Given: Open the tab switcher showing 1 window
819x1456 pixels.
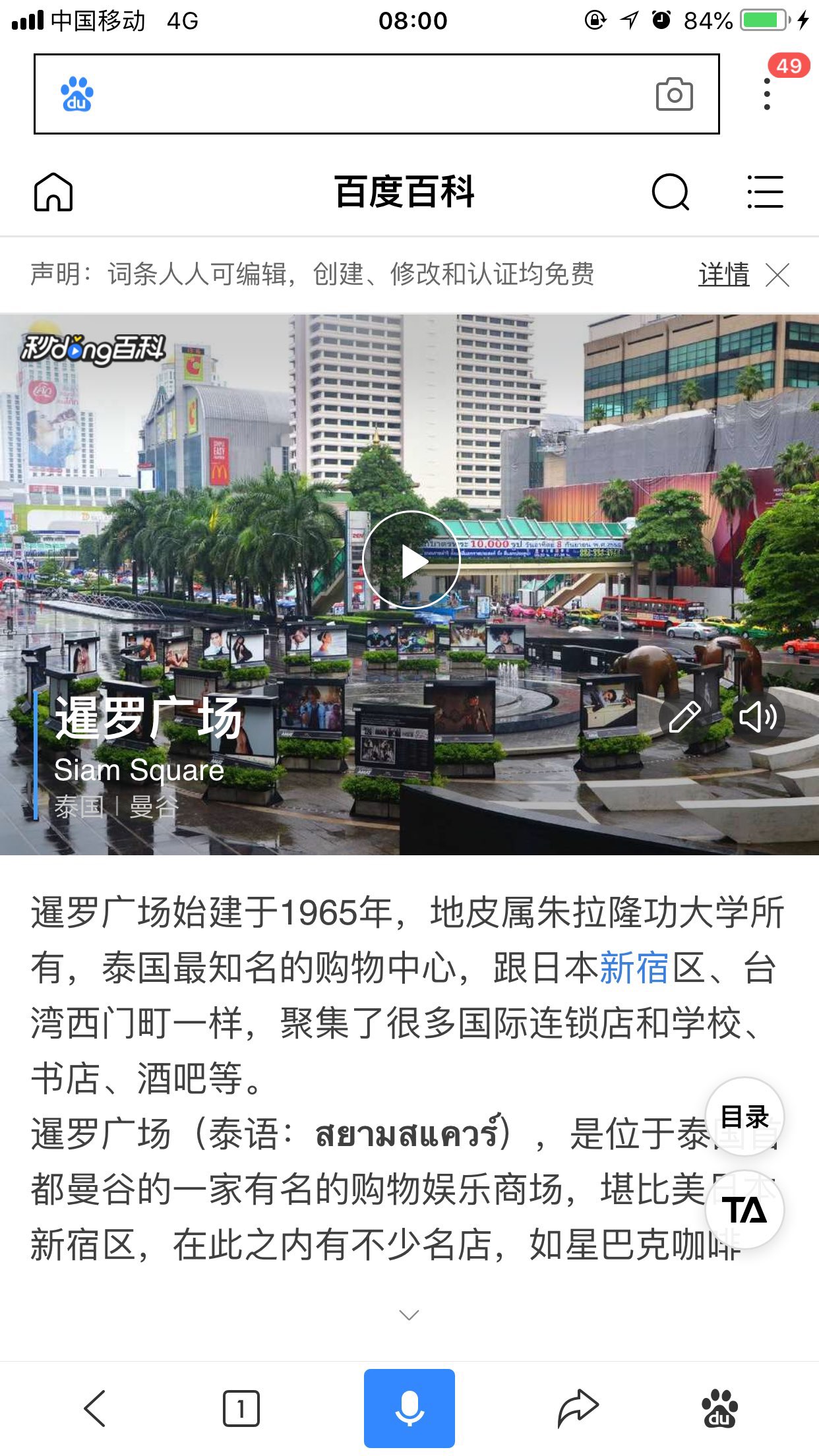Looking at the screenshot, I should click(241, 1408).
